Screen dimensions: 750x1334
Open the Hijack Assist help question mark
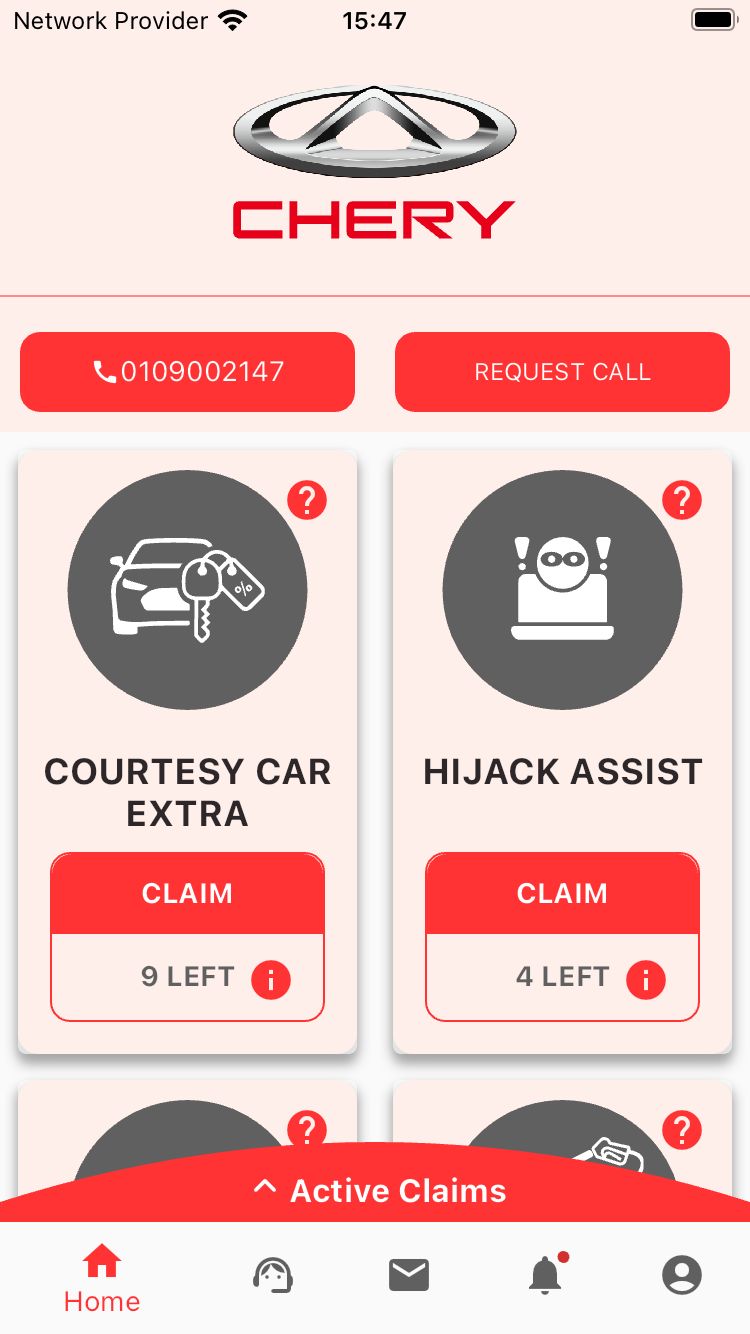click(x=682, y=501)
